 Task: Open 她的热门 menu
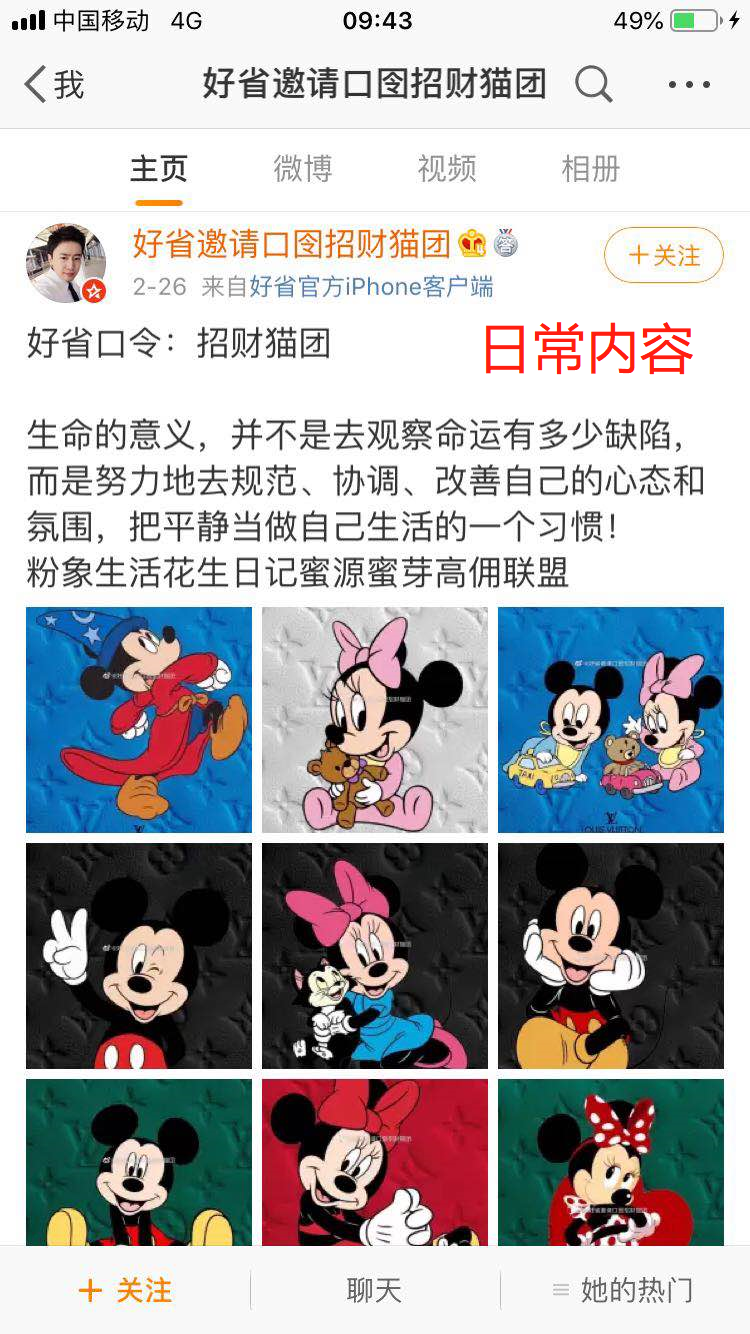pos(624,1290)
